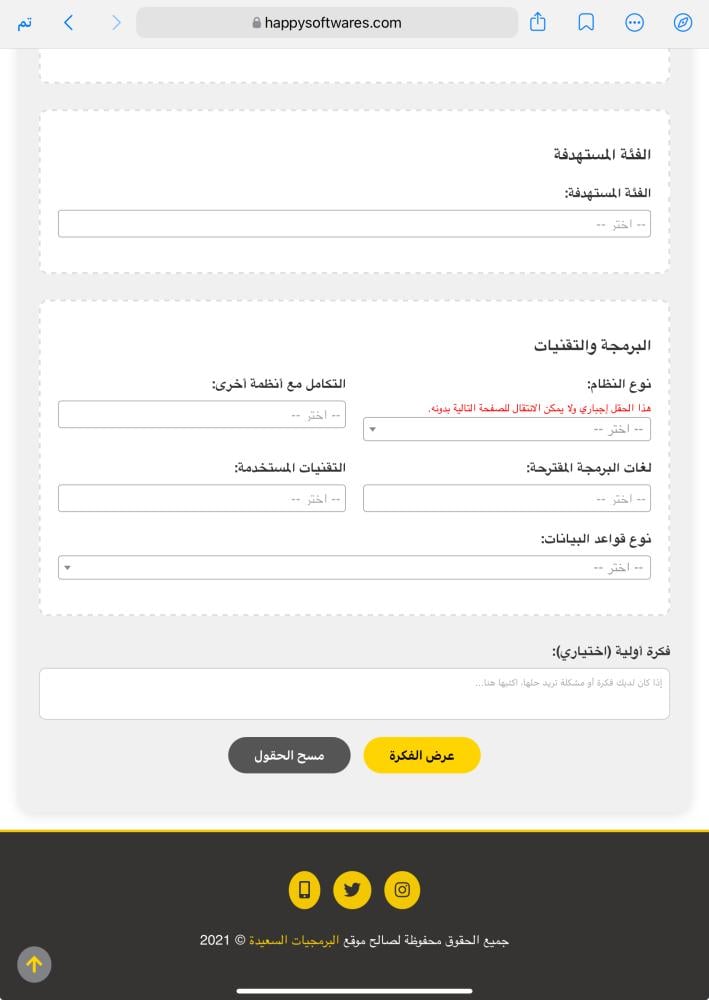Open the Instagram link in footer
The image size is (709, 1000).
402,890
